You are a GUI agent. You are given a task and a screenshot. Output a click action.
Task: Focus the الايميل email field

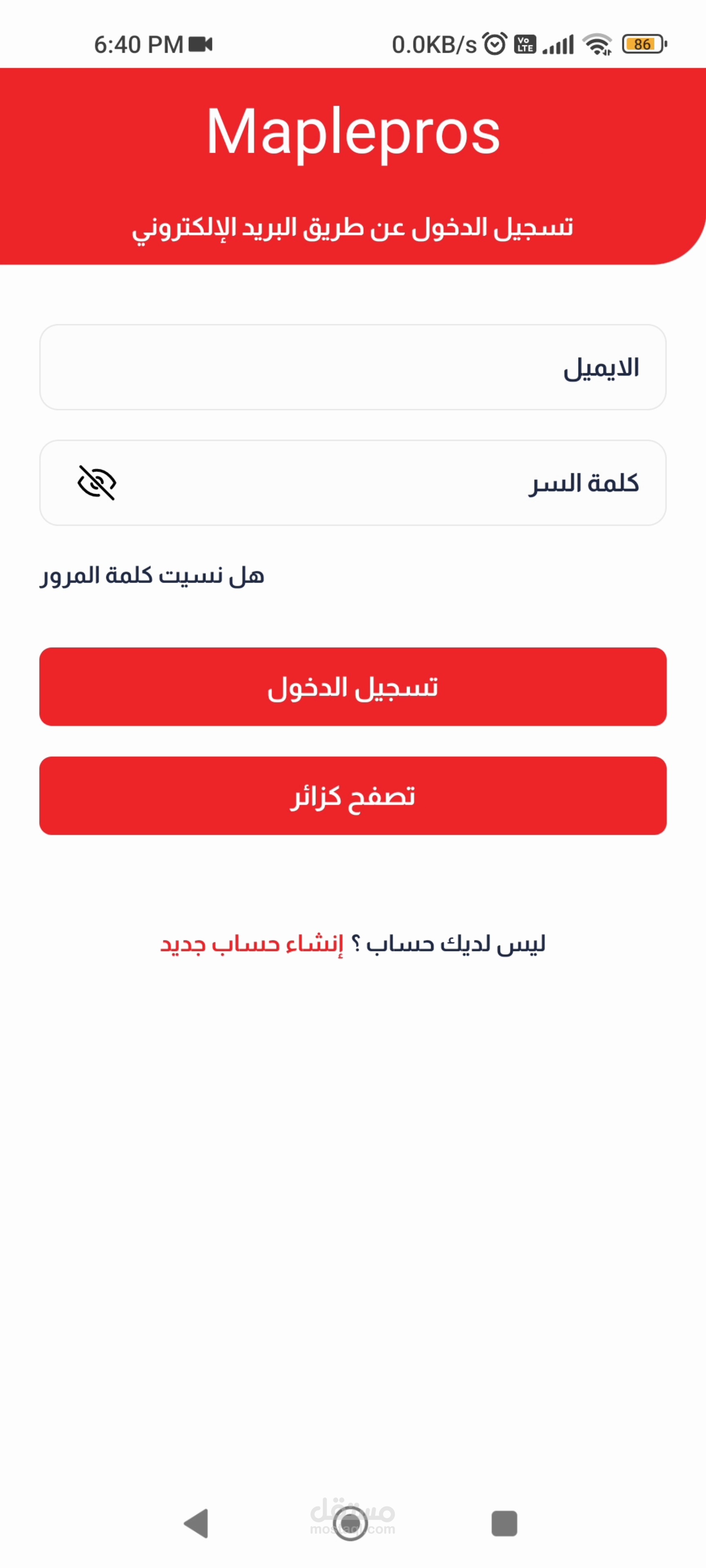tap(353, 367)
